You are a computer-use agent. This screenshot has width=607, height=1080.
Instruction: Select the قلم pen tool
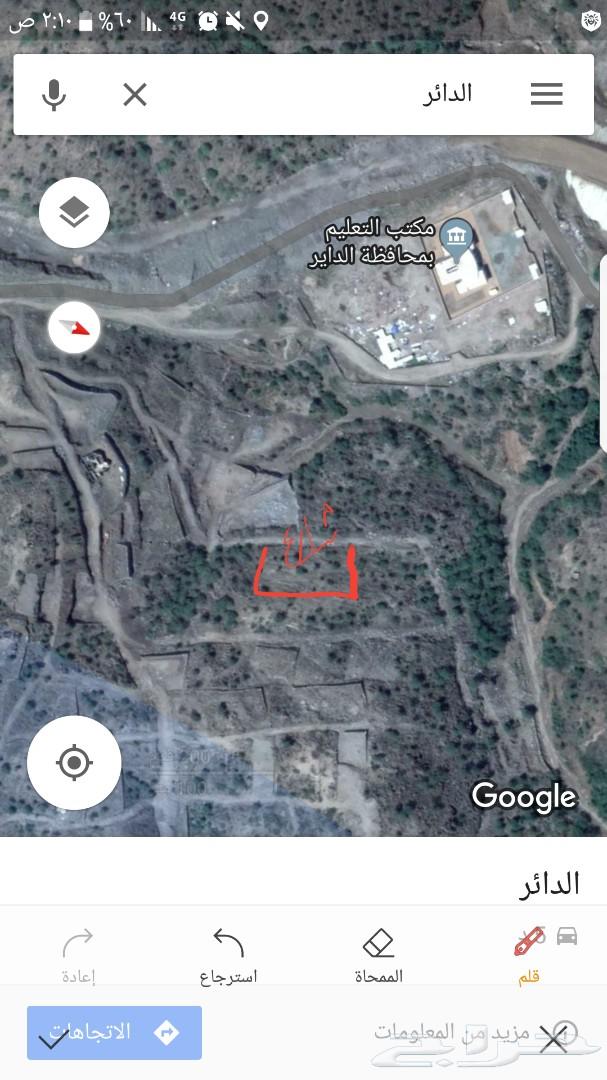point(529,955)
